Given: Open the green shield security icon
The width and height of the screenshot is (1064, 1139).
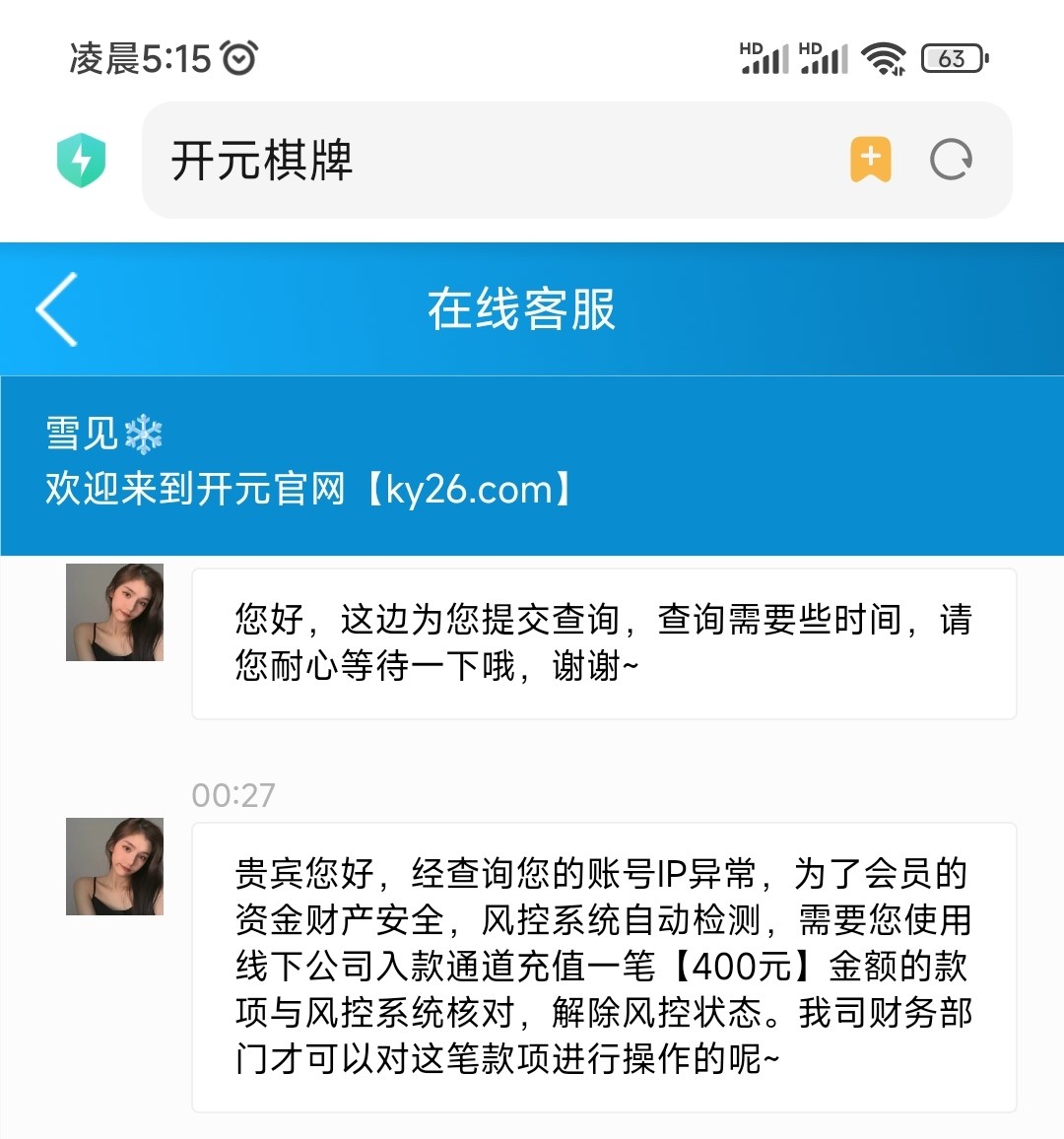Looking at the screenshot, I should [82, 160].
